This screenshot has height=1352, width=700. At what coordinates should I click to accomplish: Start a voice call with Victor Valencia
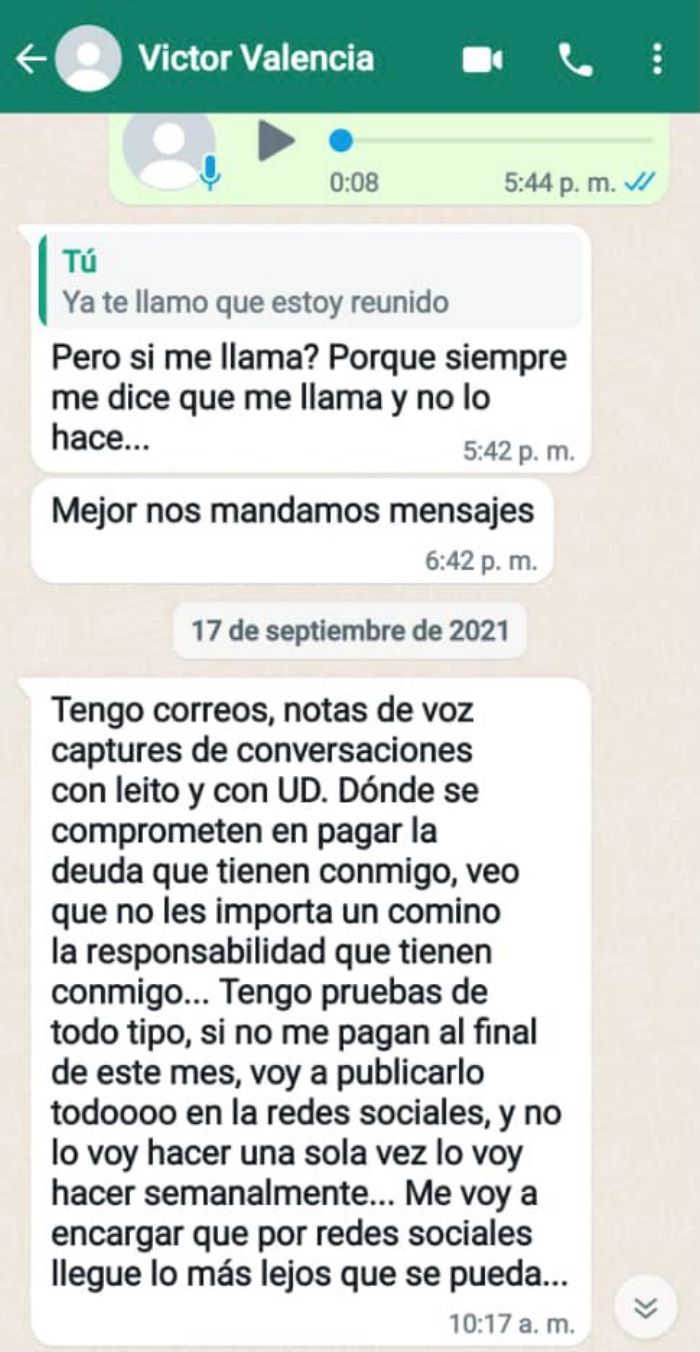coord(574,60)
